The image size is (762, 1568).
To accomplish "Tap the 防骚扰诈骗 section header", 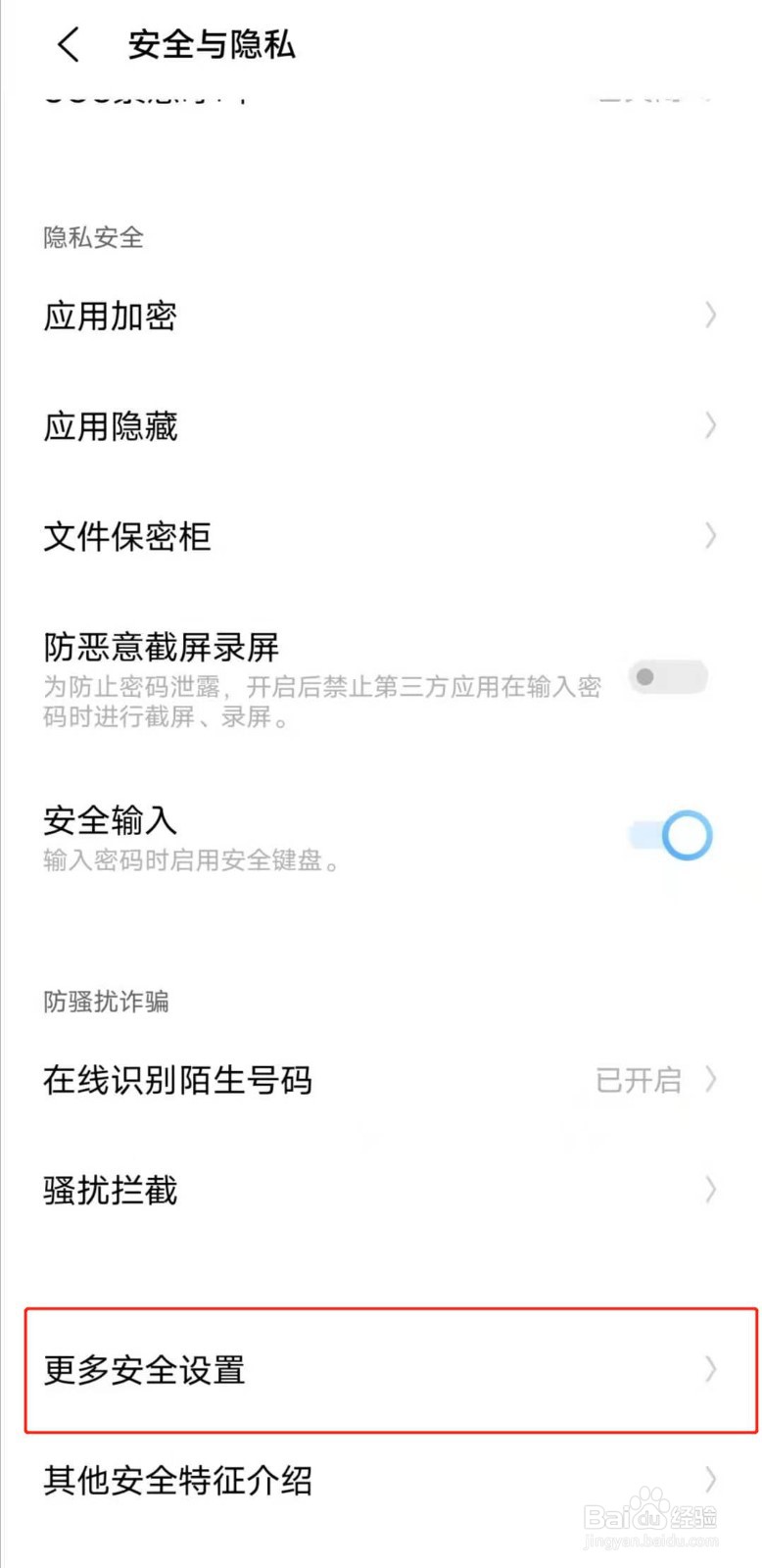I will (x=106, y=1002).
